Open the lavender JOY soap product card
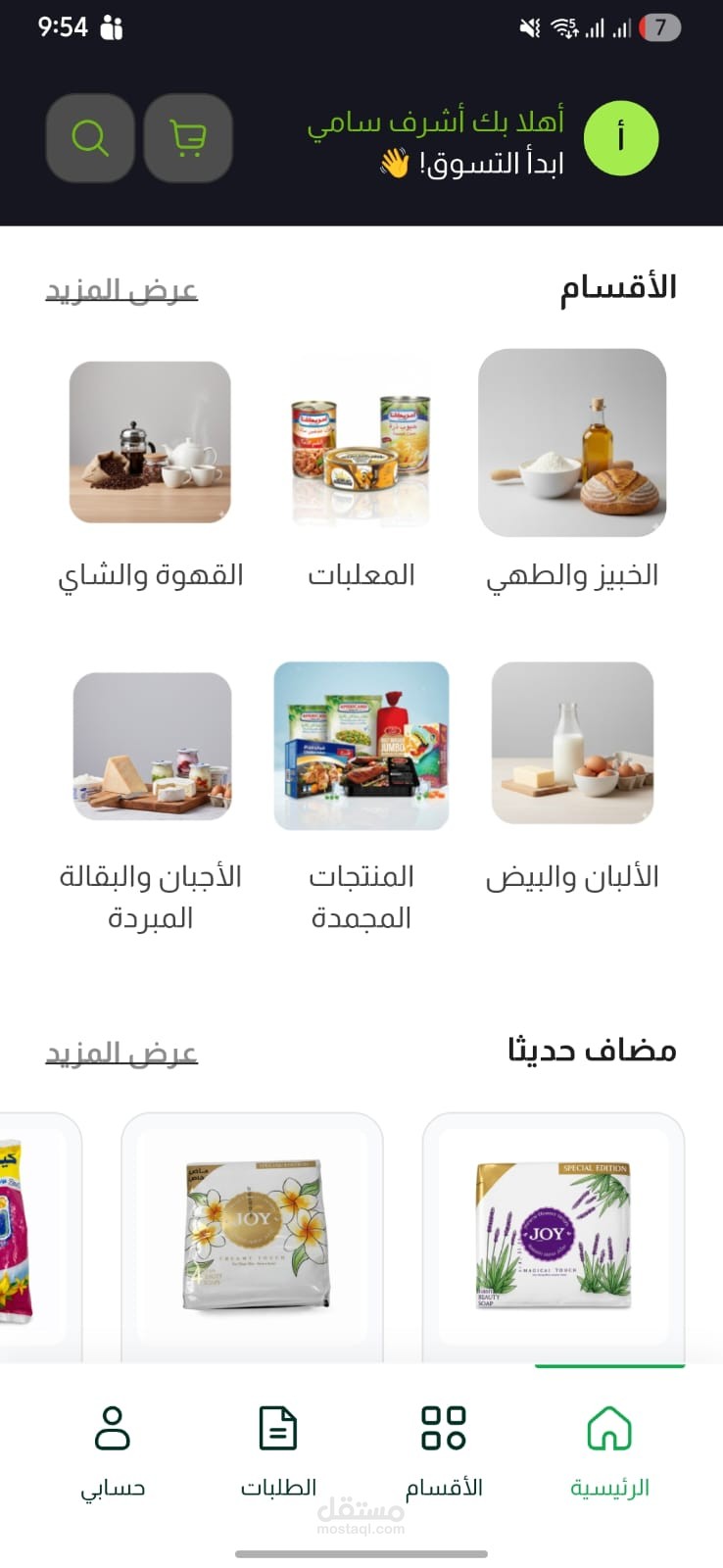Screen dimensions: 723x1568 (x=553, y=1235)
